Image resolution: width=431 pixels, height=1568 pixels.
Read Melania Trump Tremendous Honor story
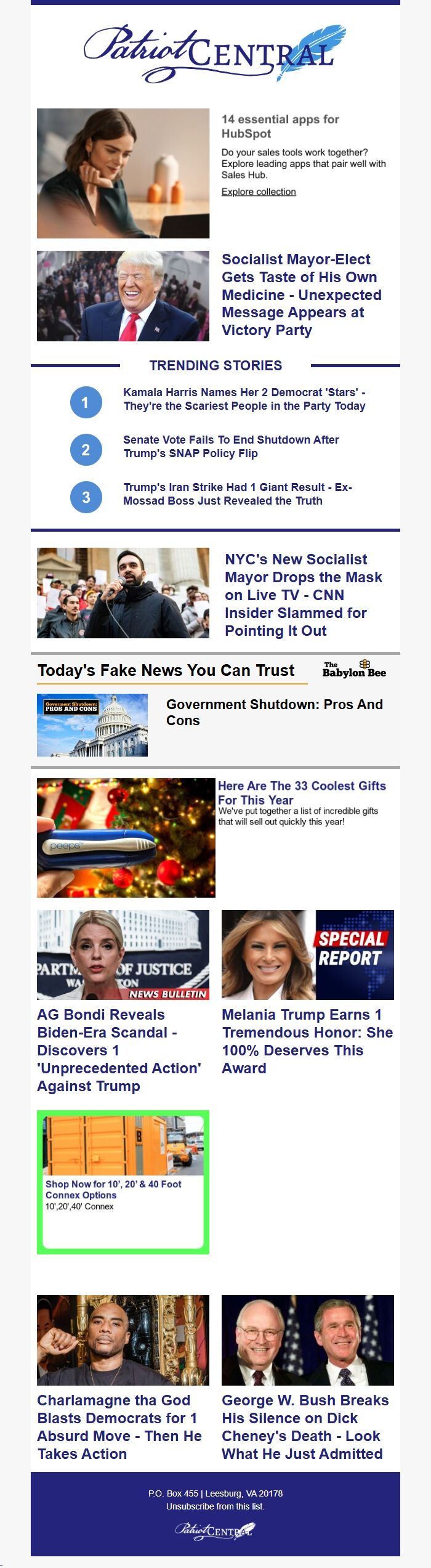point(307,1041)
